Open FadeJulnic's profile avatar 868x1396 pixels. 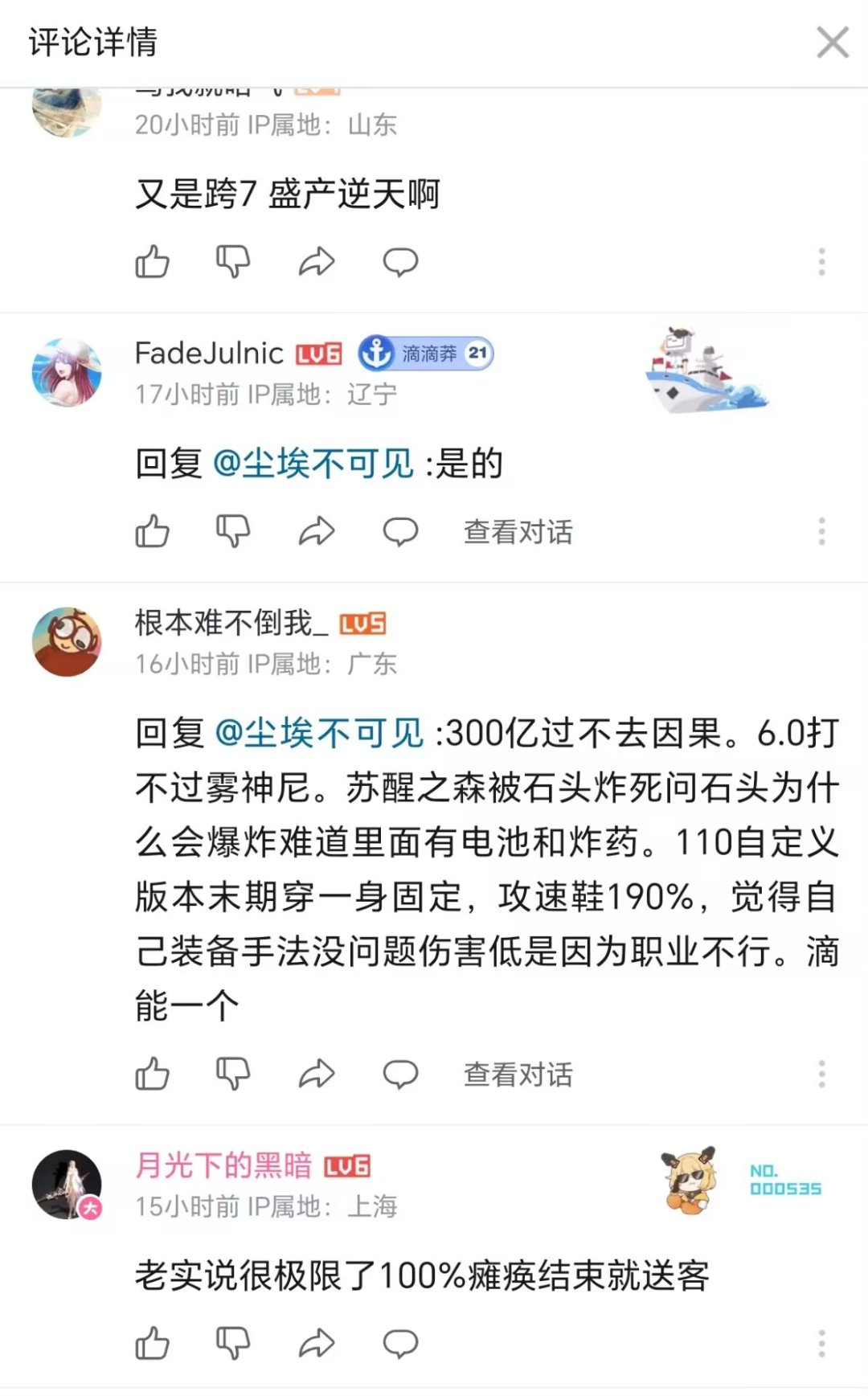click(67, 372)
